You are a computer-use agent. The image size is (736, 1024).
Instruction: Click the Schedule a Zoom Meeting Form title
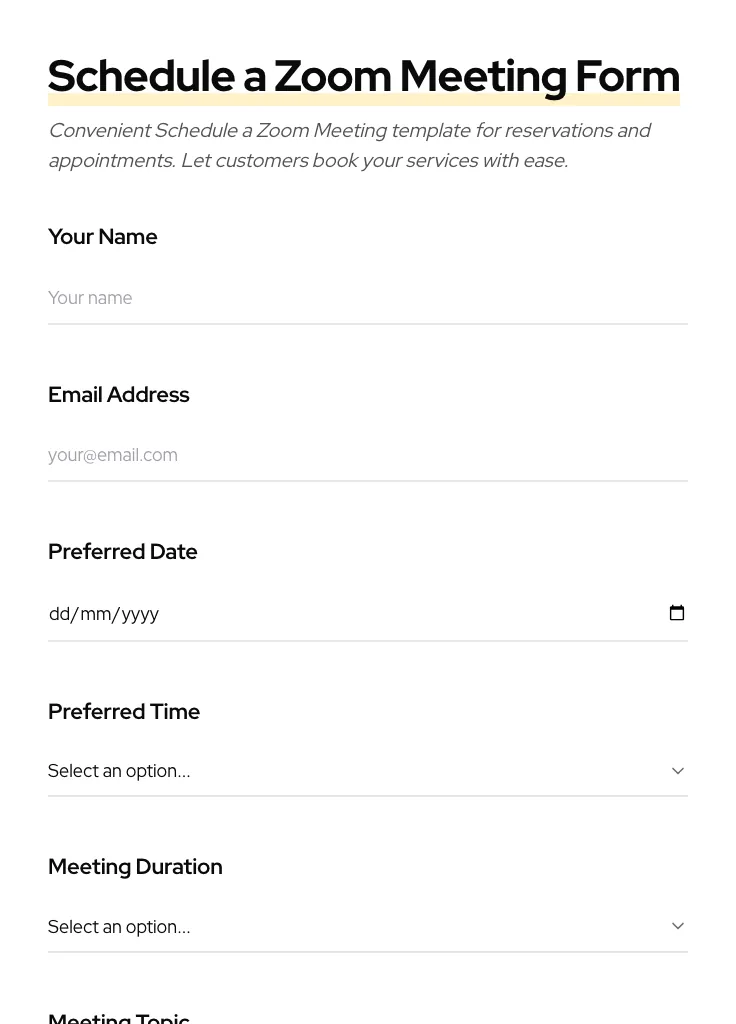[x=364, y=75]
